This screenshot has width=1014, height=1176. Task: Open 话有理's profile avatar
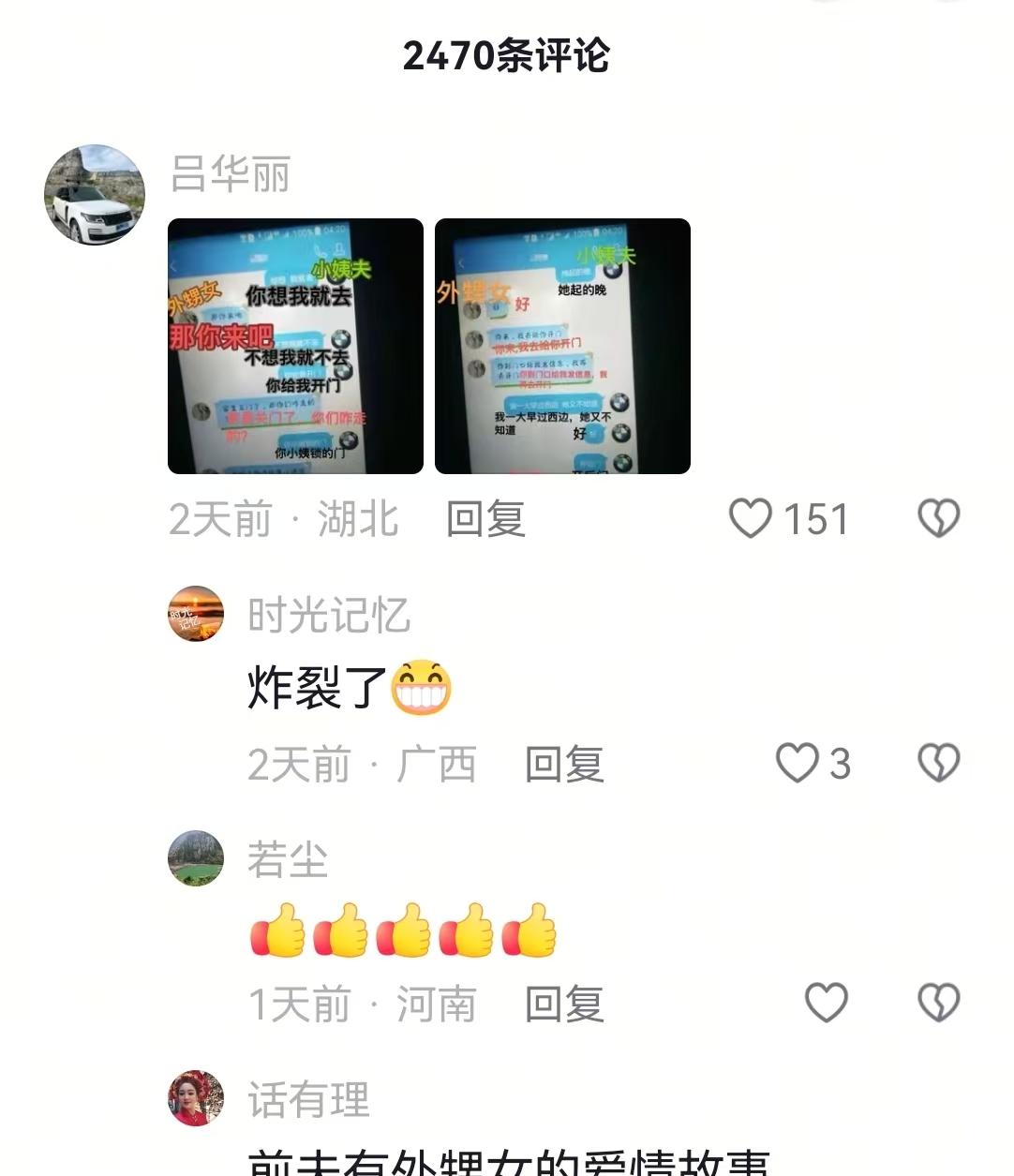click(x=196, y=1098)
